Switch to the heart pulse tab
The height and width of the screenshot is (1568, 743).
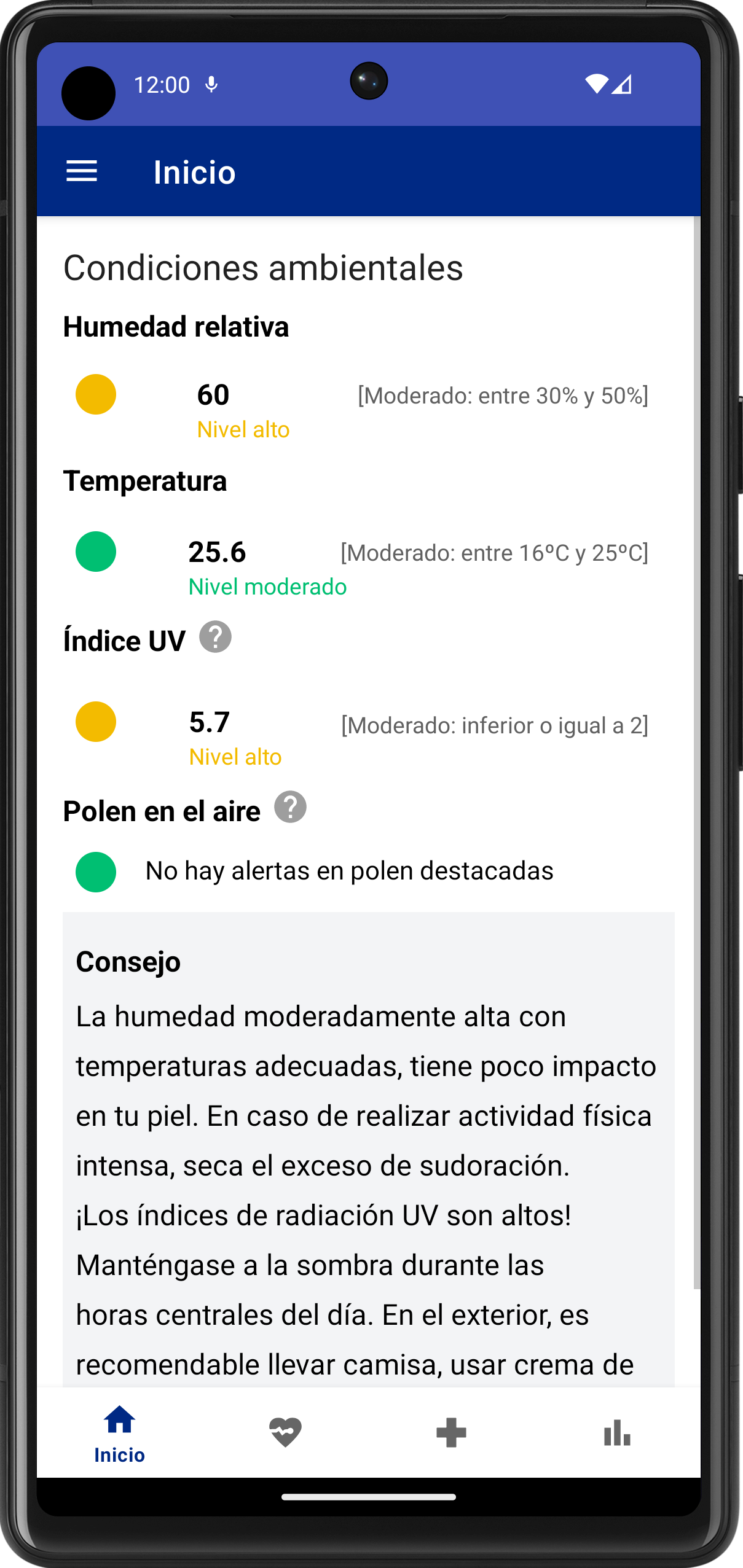click(x=285, y=1432)
